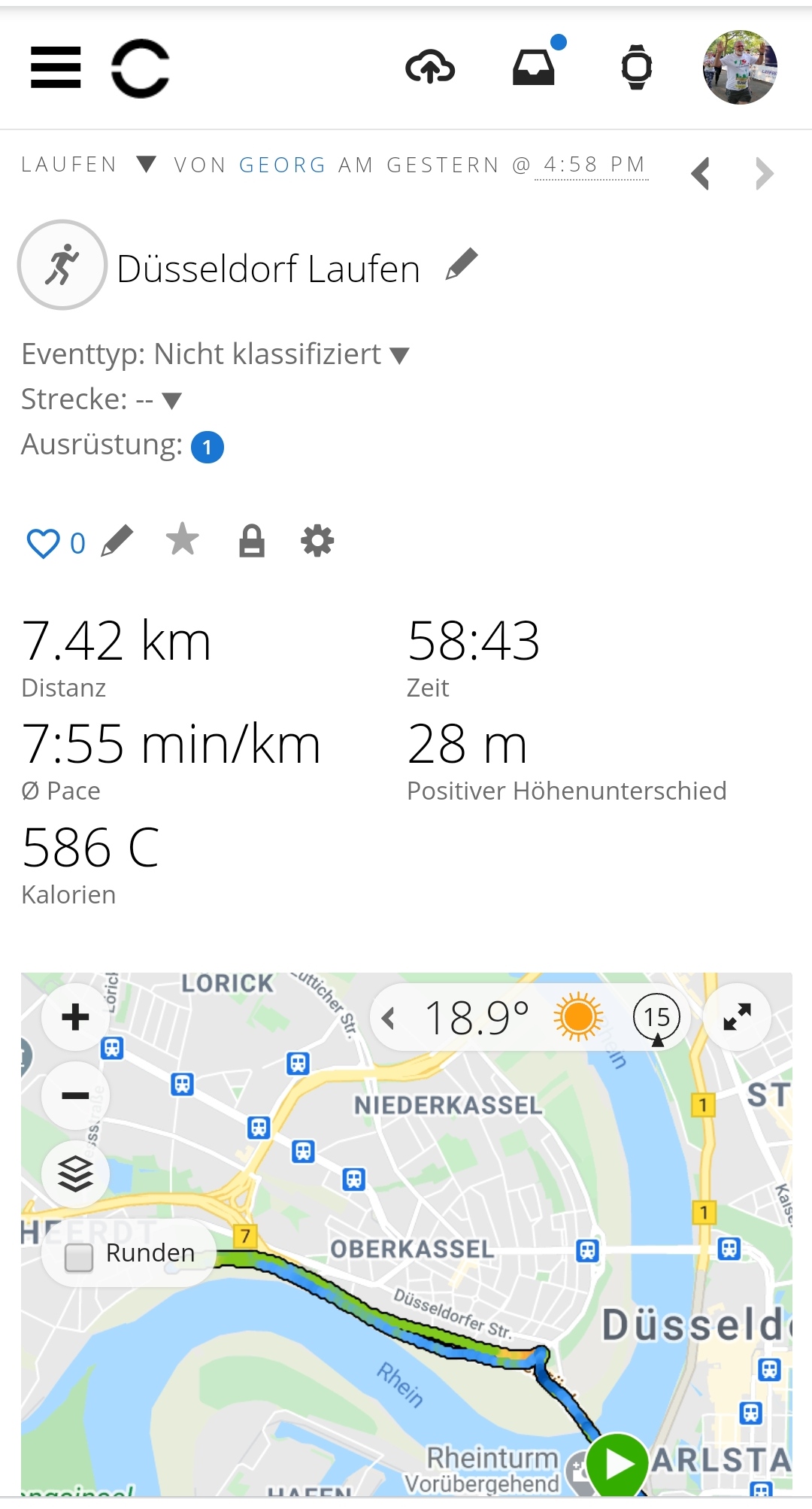The width and height of the screenshot is (812, 1509).
Task: Expand the map to fullscreen
Action: (x=737, y=1017)
